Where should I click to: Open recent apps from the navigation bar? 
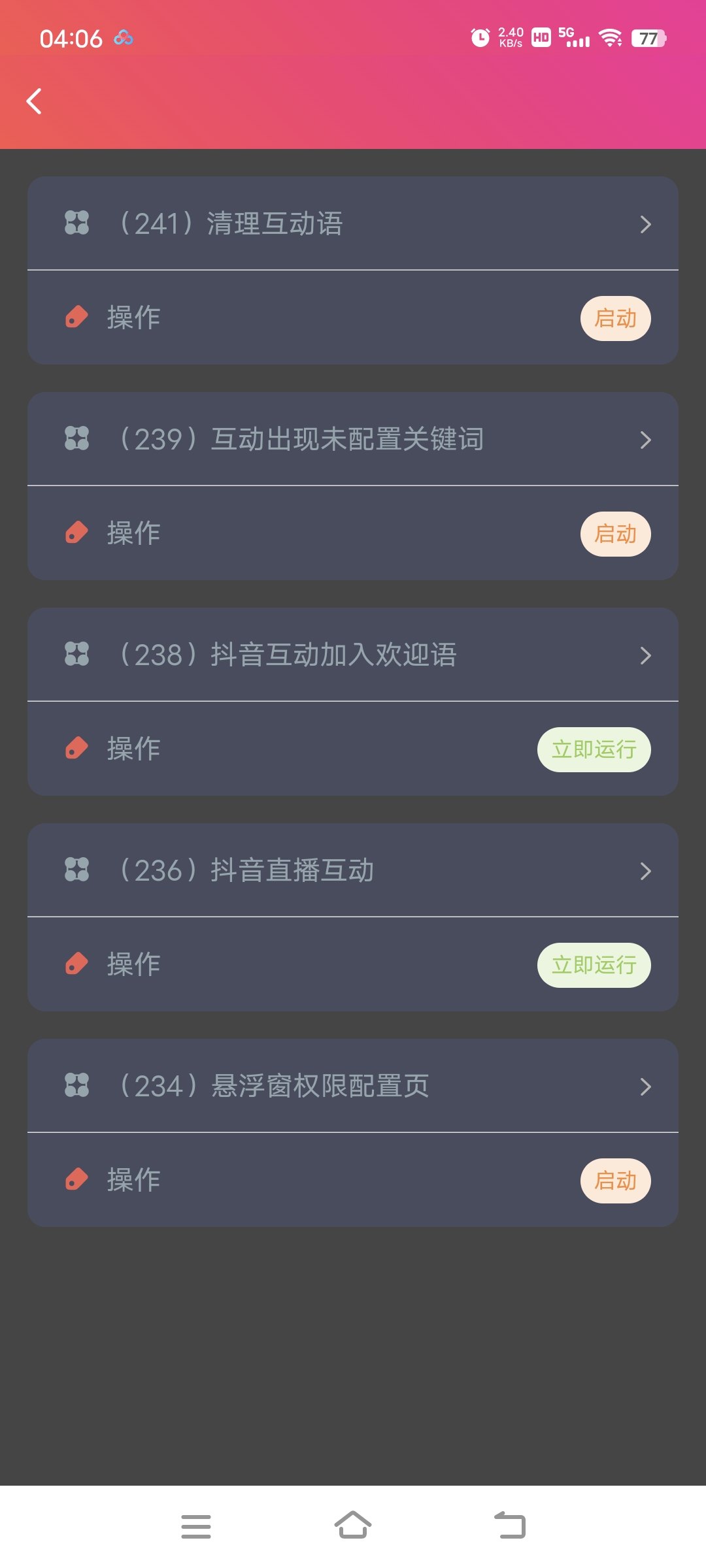tap(196, 1527)
